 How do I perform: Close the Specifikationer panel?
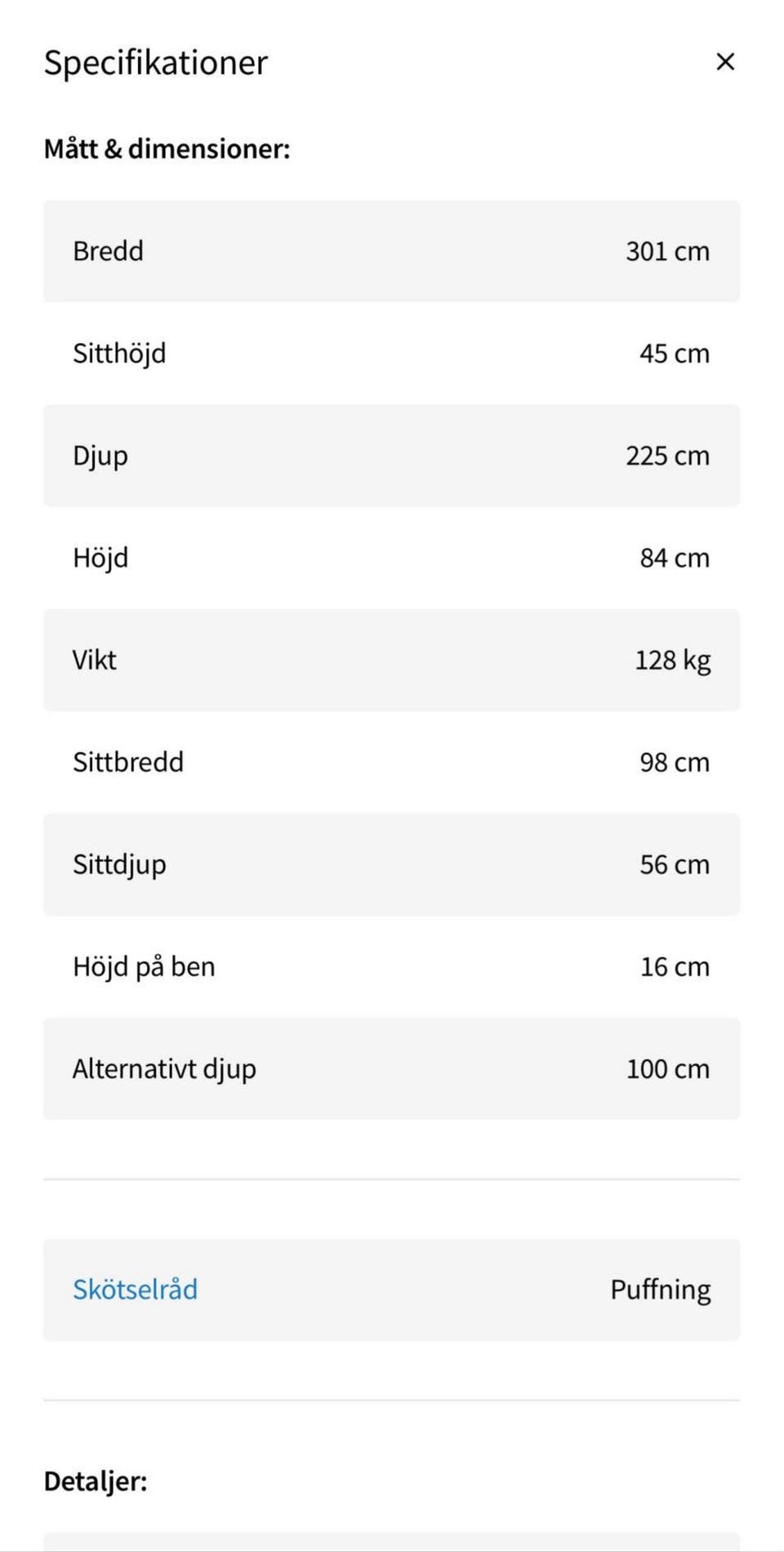tap(724, 62)
